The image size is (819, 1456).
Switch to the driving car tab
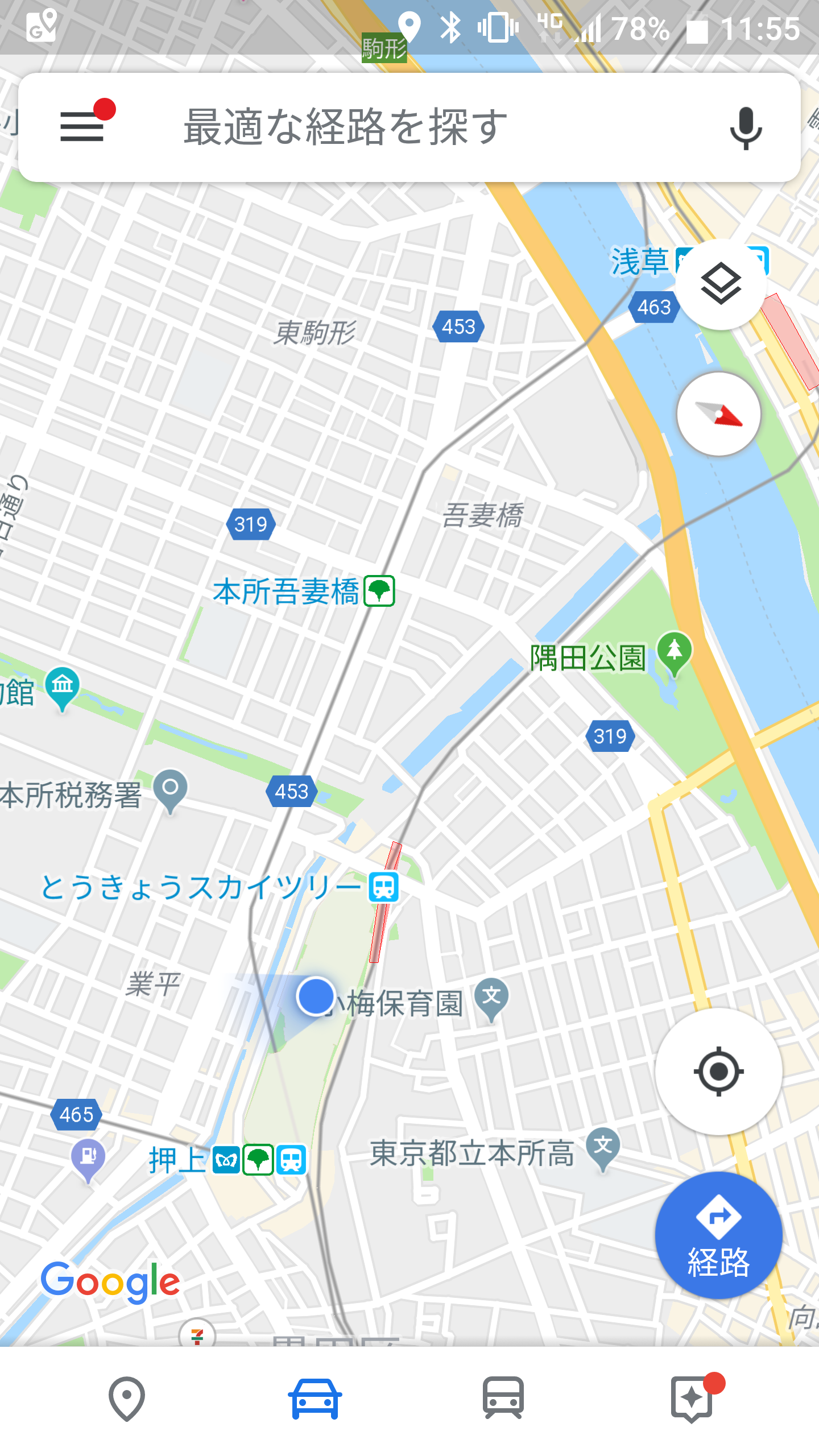coord(315,1398)
